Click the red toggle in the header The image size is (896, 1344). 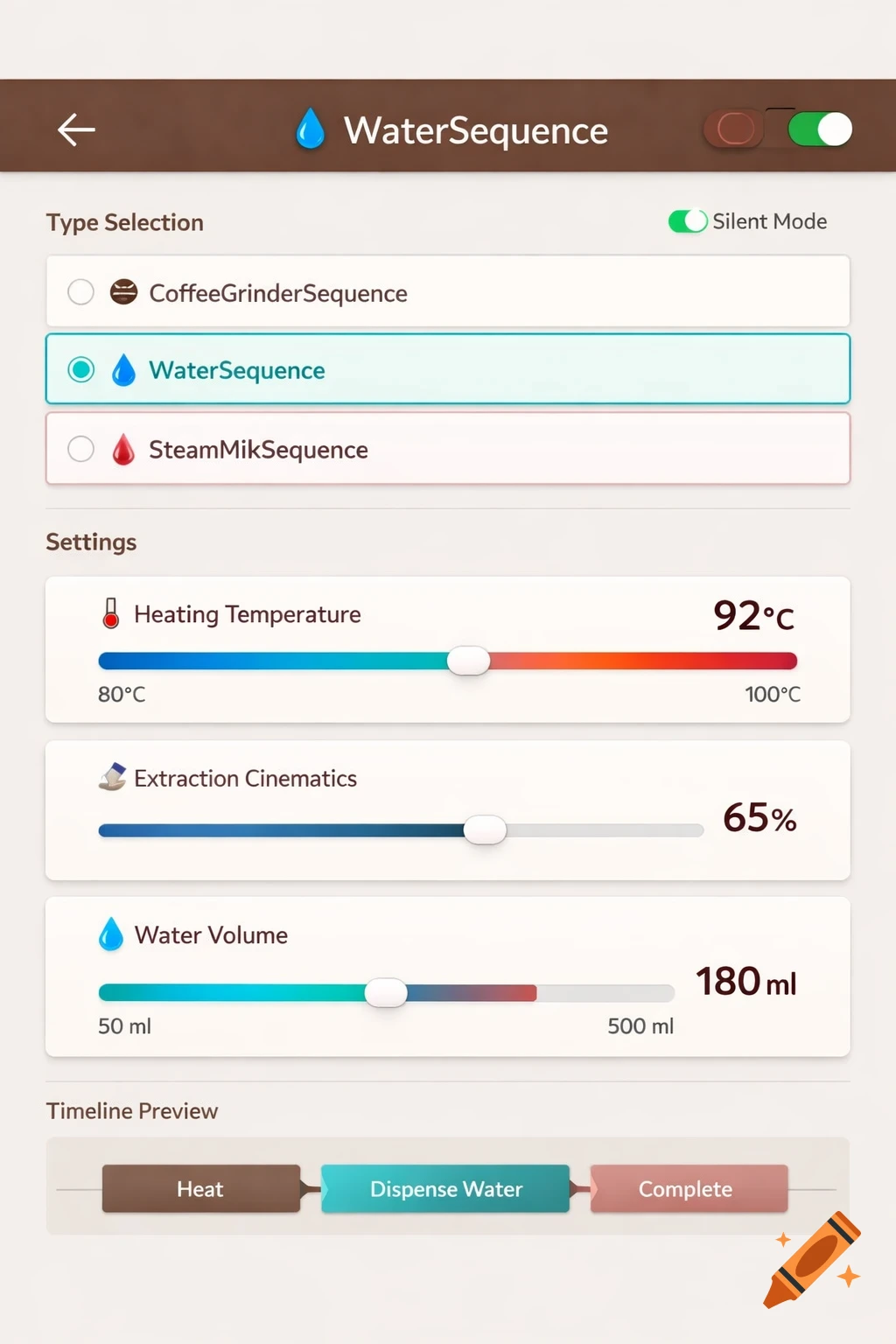pos(732,129)
